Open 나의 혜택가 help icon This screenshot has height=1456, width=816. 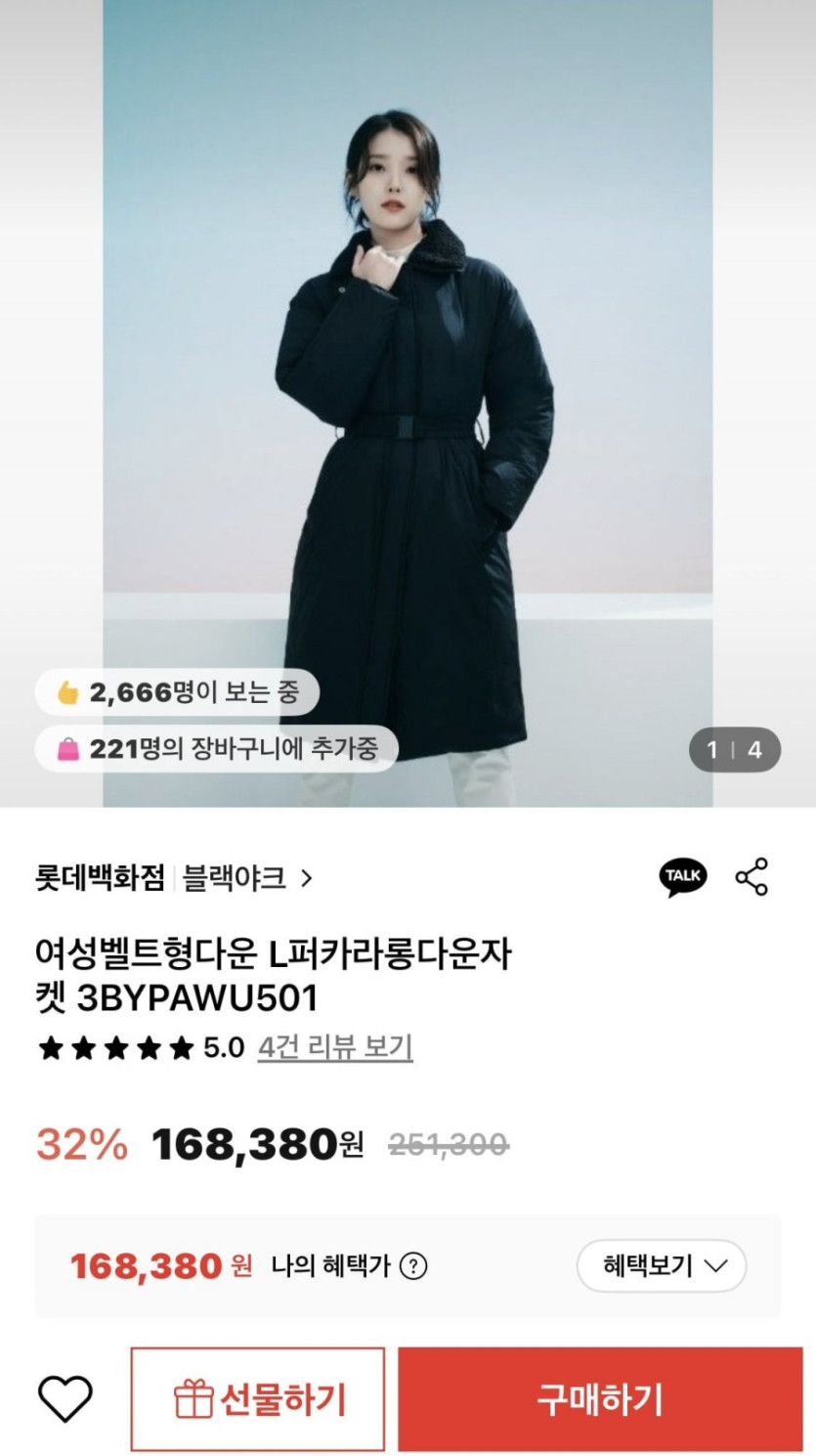point(414,1266)
